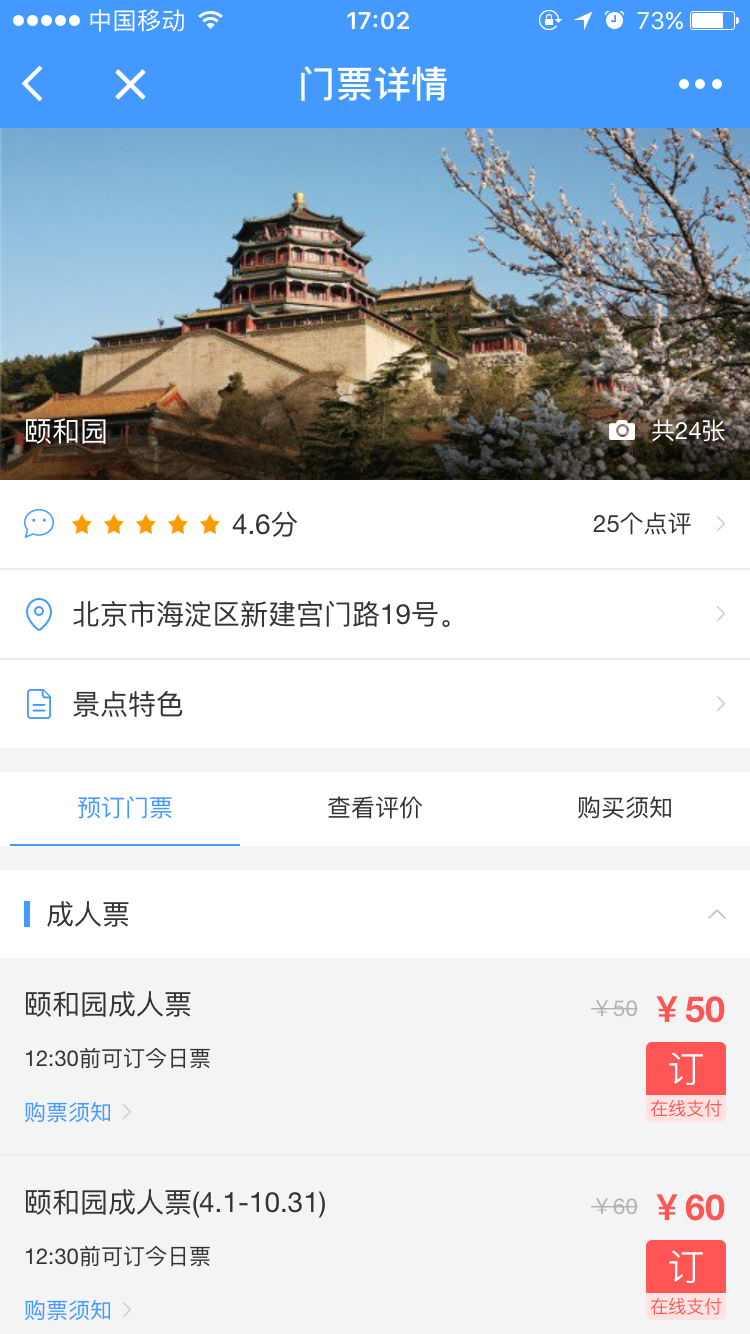Open the three-dot overflow menu
Image resolution: width=750 pixels, height=1334 pixels.
(x=700, y=85)
